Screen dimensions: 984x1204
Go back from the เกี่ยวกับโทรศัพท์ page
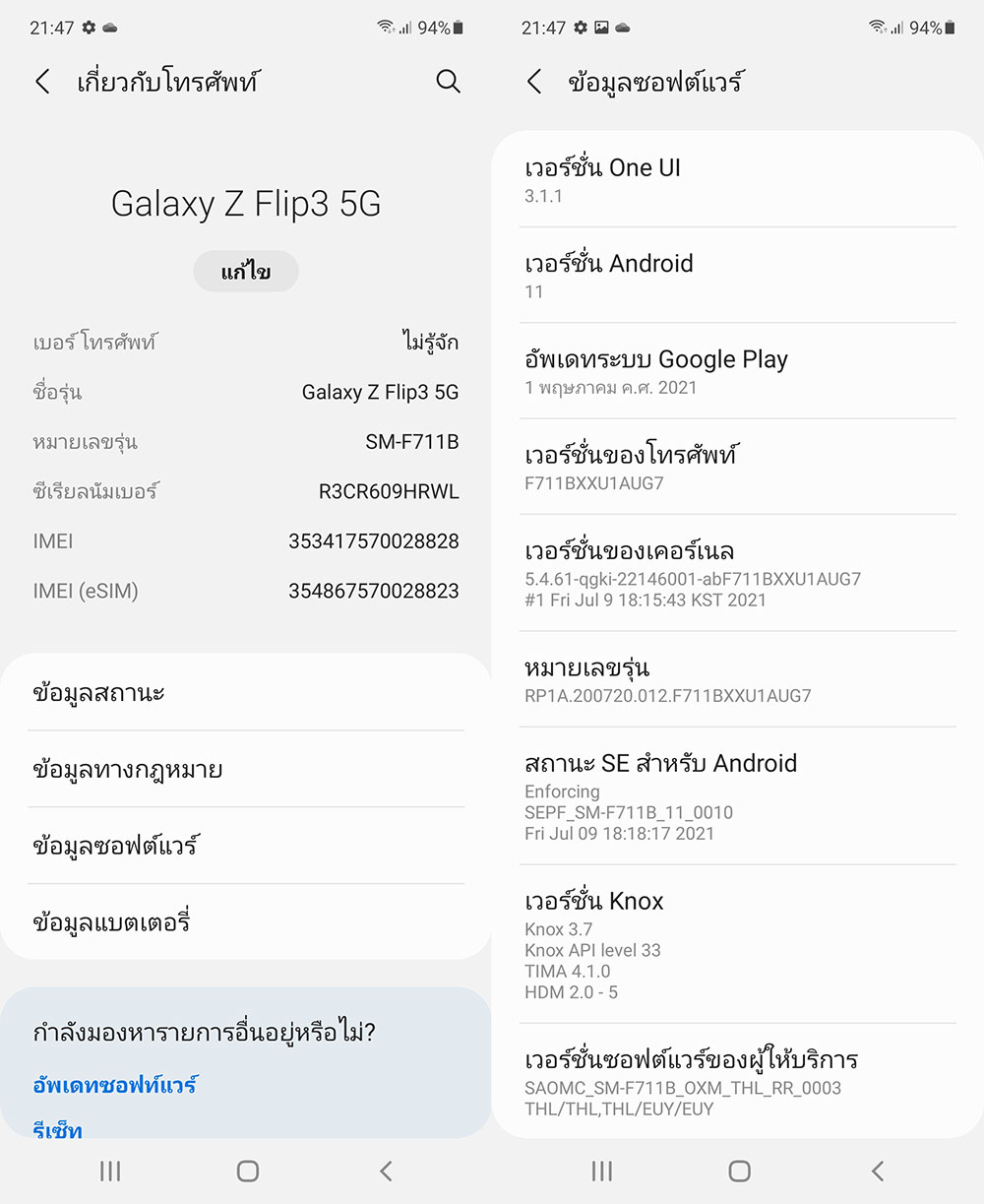[42, 82]
